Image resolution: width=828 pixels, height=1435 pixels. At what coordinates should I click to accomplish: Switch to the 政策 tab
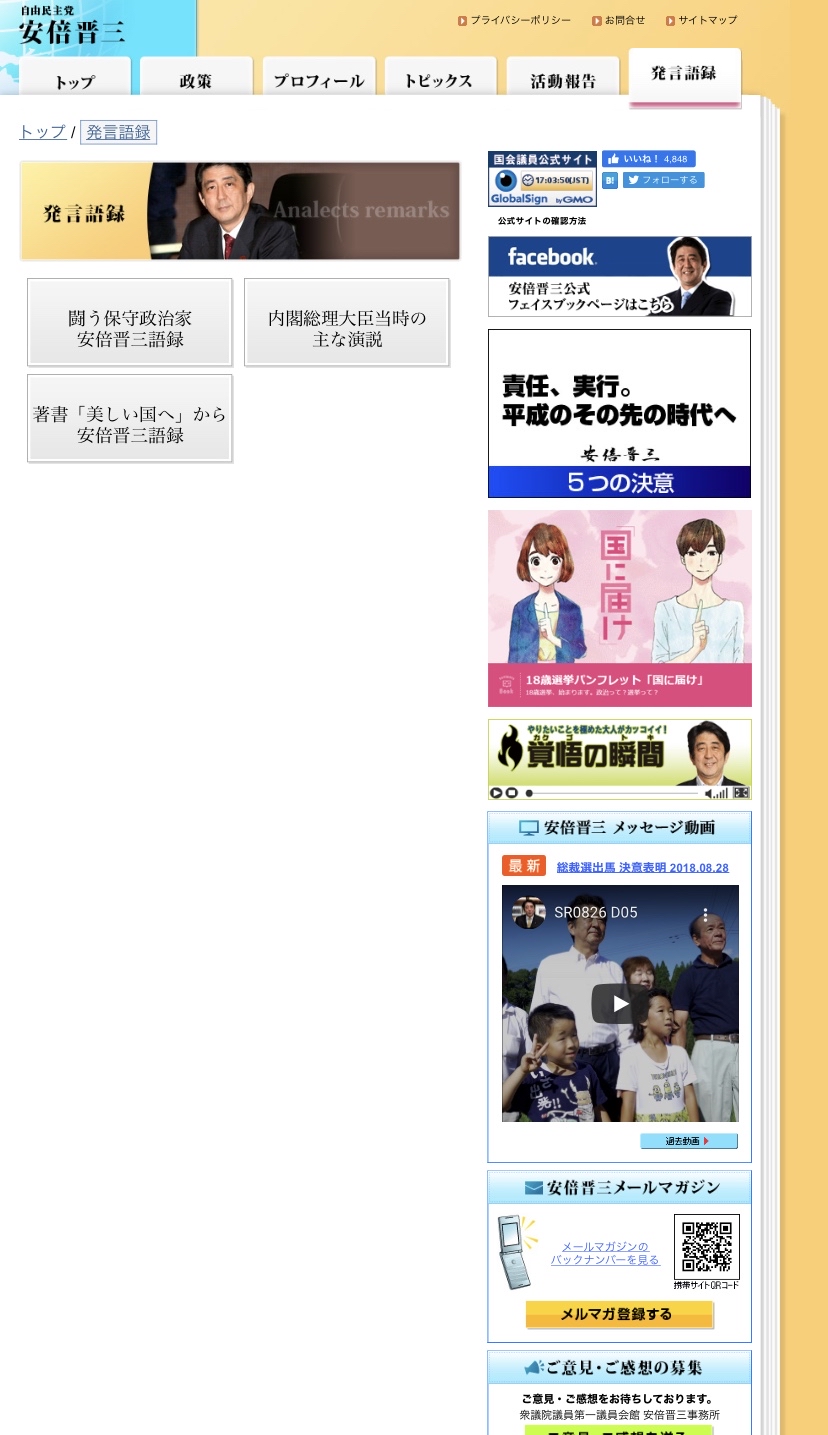pos(196,81)
